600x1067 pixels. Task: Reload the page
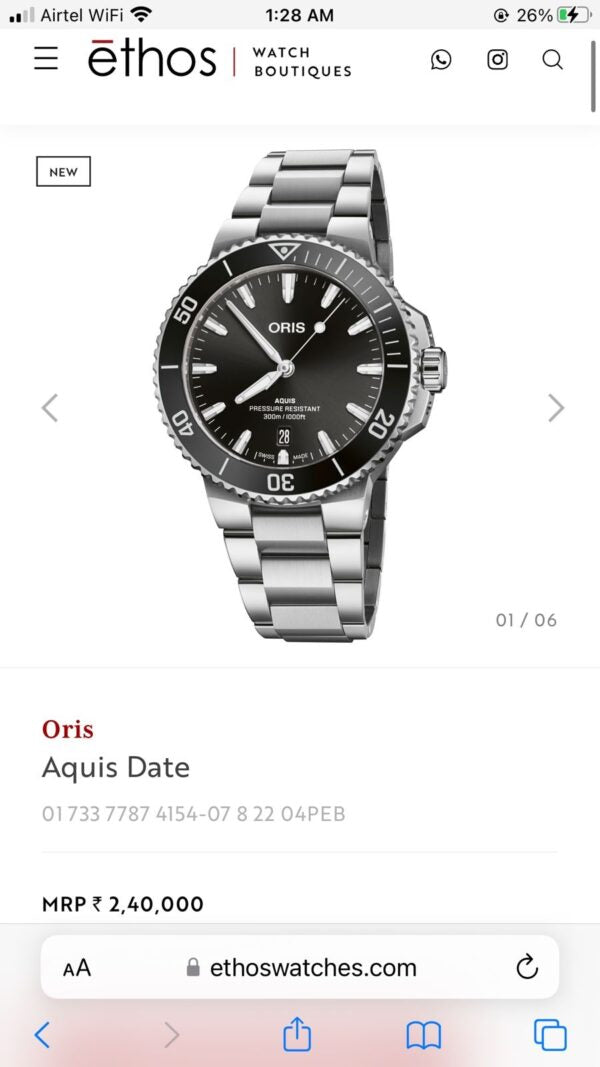527,967
